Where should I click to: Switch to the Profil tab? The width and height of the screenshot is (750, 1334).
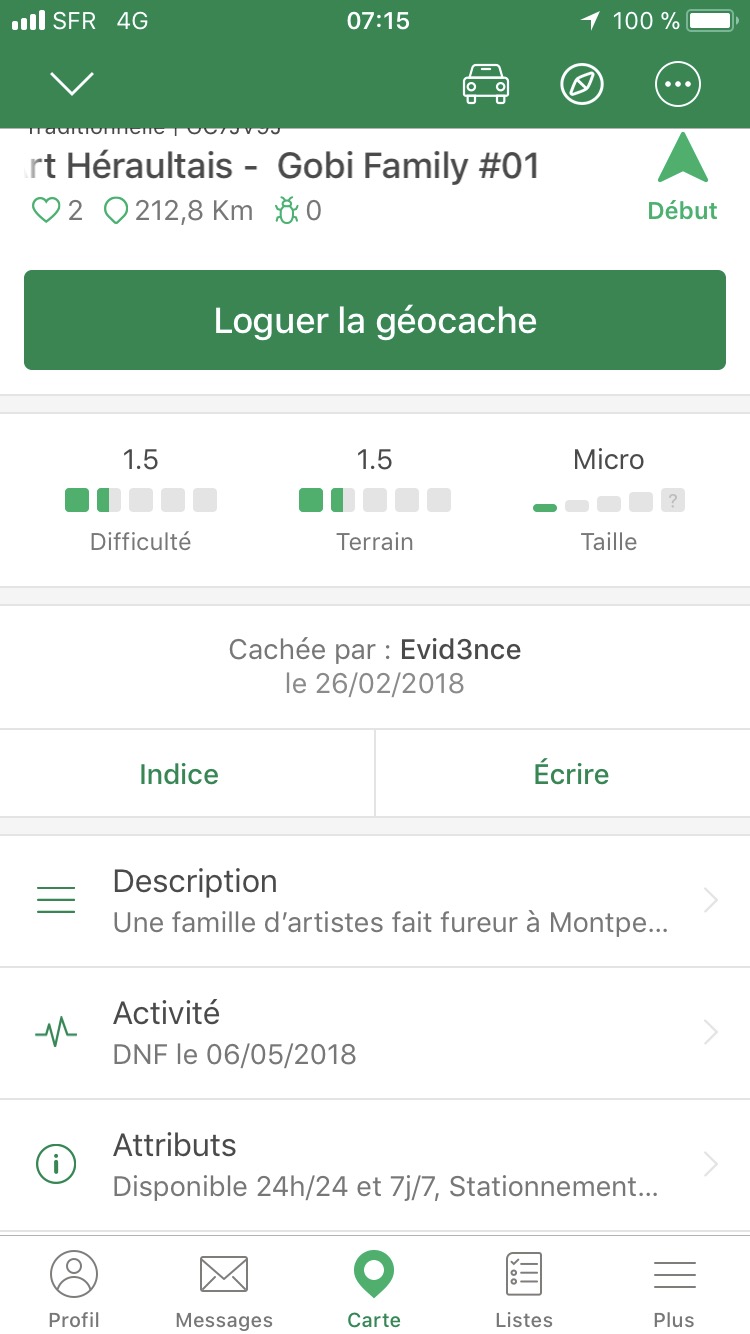pyautogui.click(x=74, y=1288)
